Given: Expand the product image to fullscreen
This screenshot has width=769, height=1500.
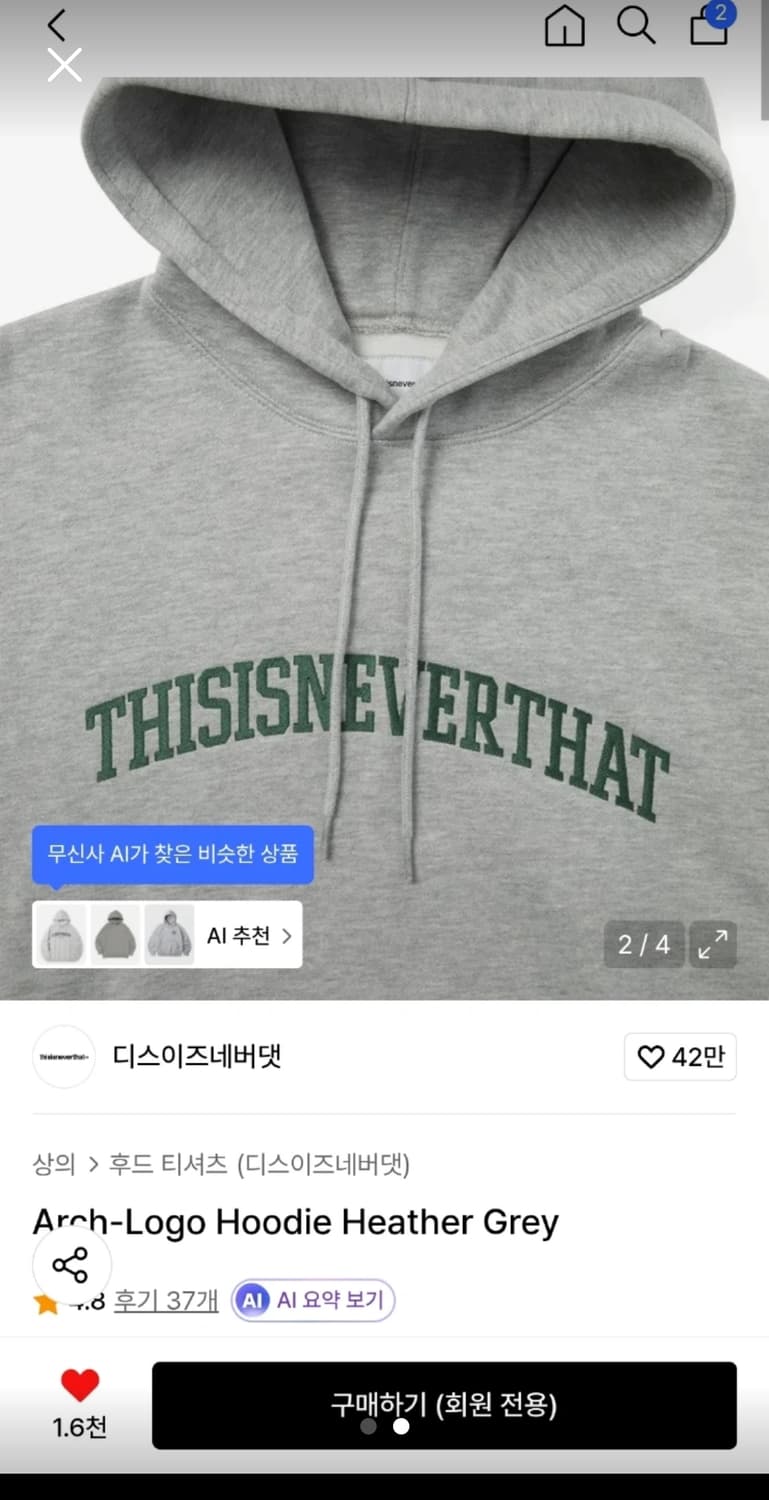Looking at the screenshot, I should (x=712, y=944).
